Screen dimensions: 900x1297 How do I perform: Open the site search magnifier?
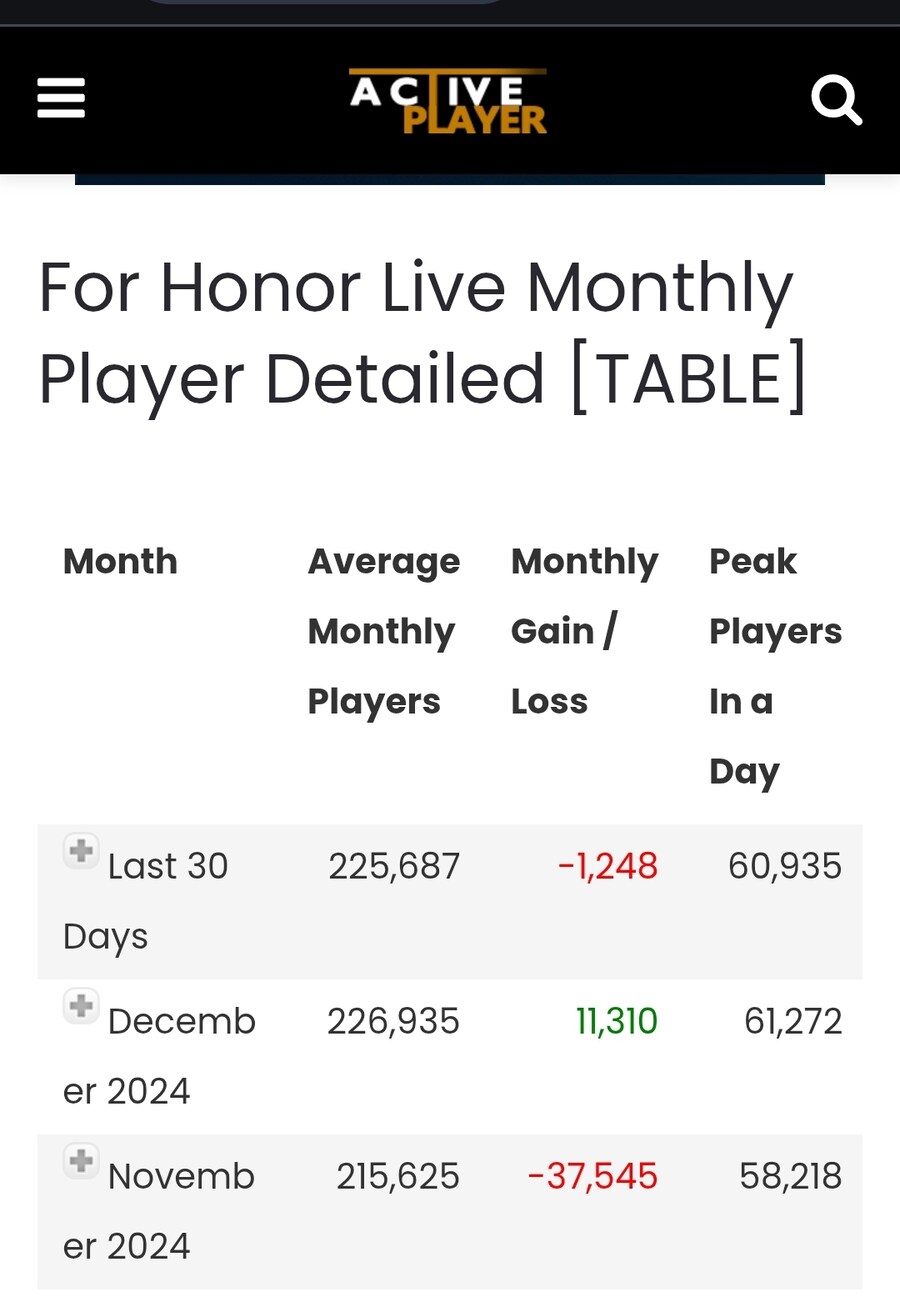(x=836, y=100)
